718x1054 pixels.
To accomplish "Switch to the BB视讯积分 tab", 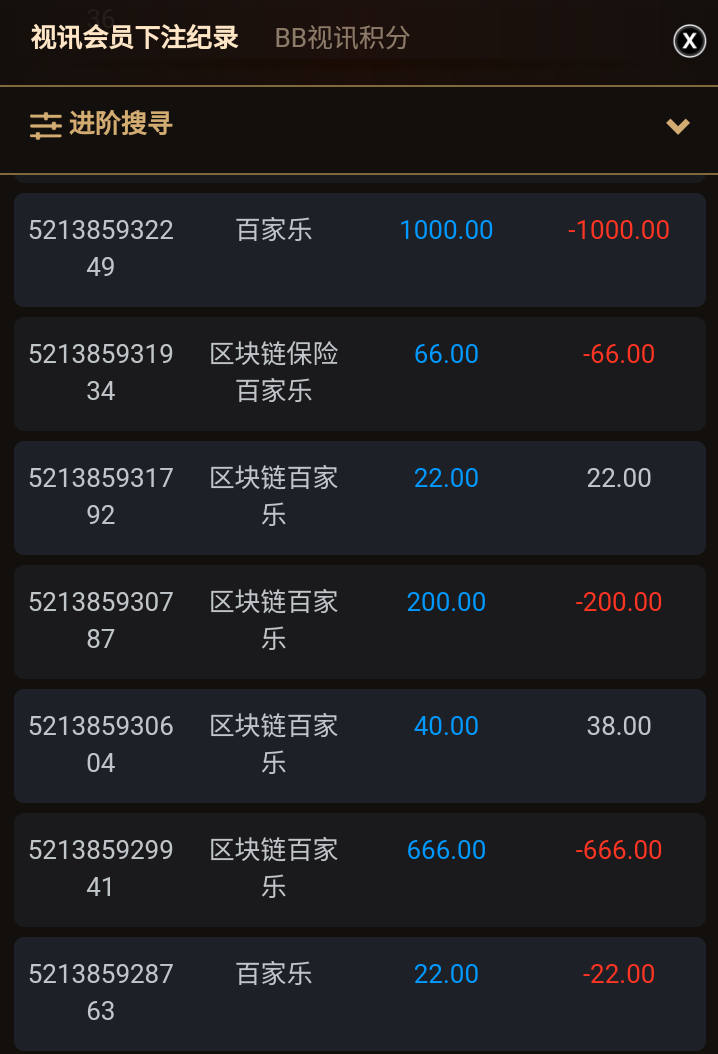I will tap(342, 38).
